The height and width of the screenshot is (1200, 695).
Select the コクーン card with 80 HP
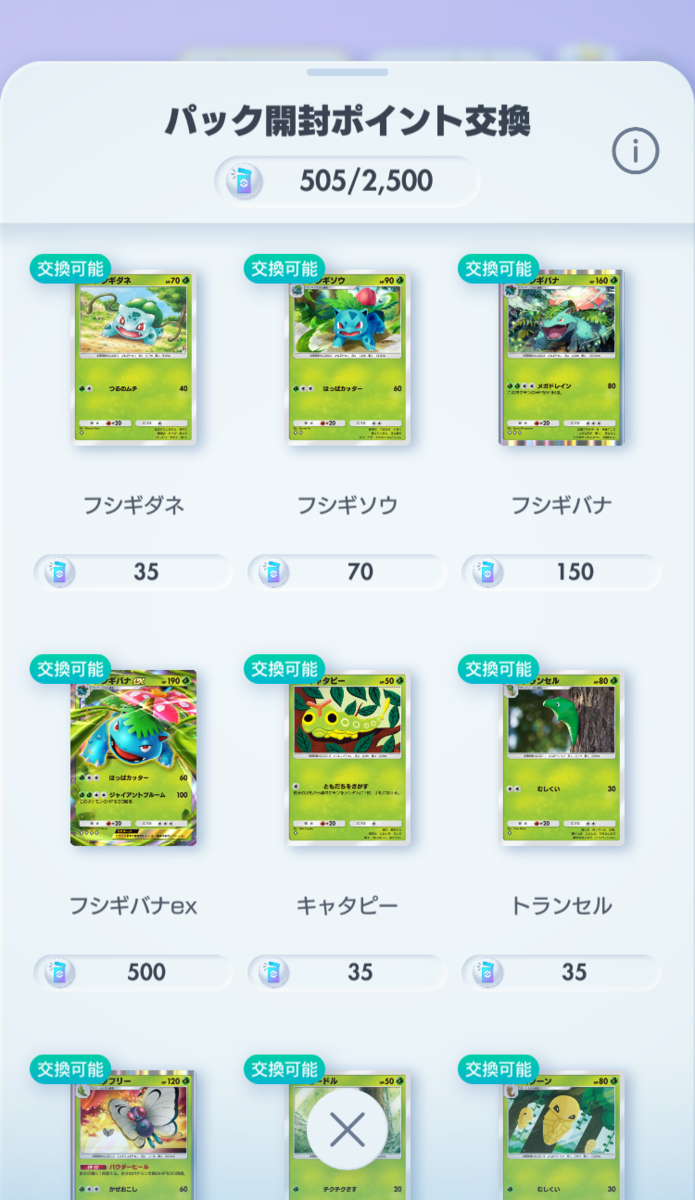coord(561,1135)
